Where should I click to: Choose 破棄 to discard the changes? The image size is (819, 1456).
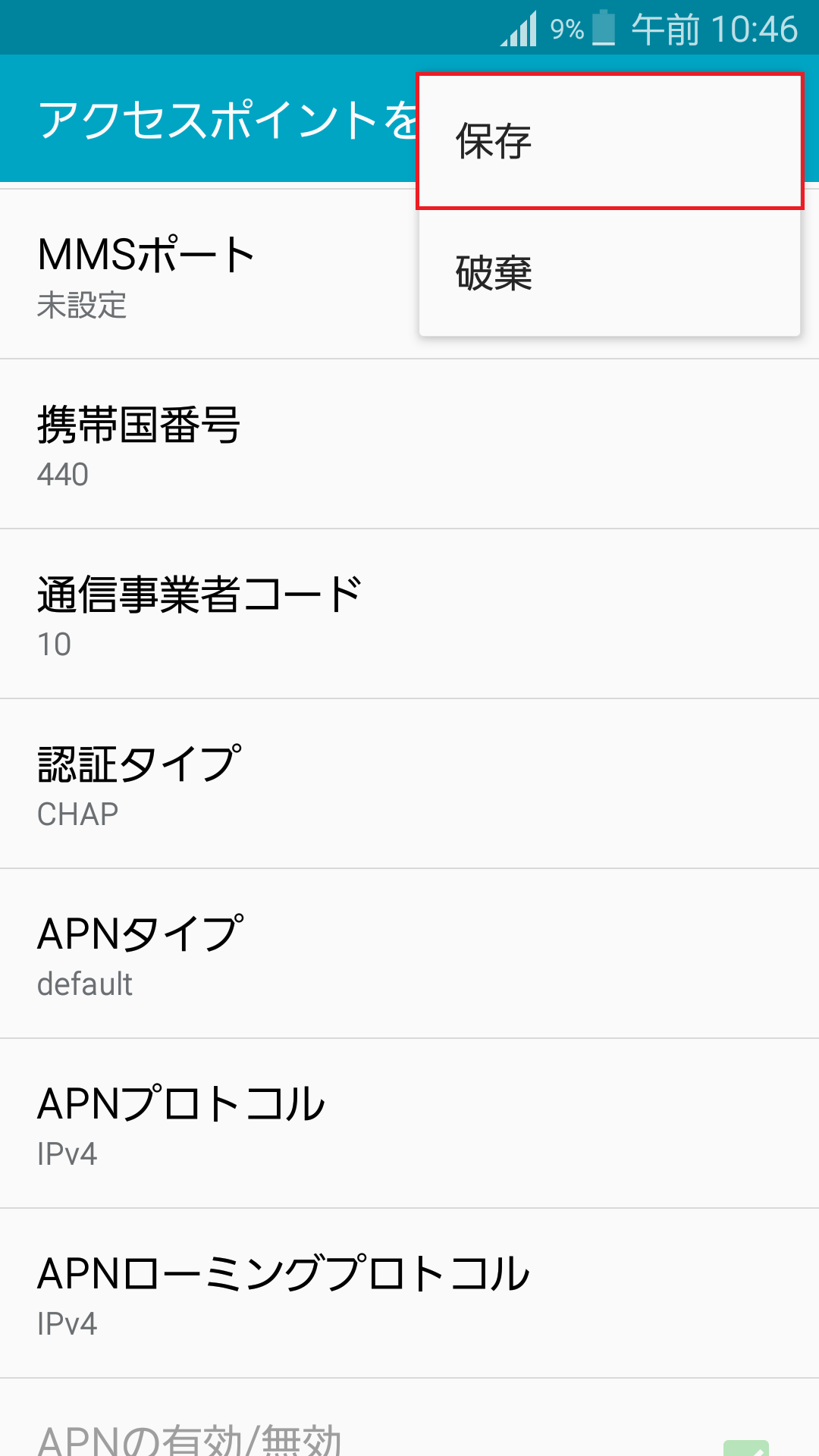point(607,277)
